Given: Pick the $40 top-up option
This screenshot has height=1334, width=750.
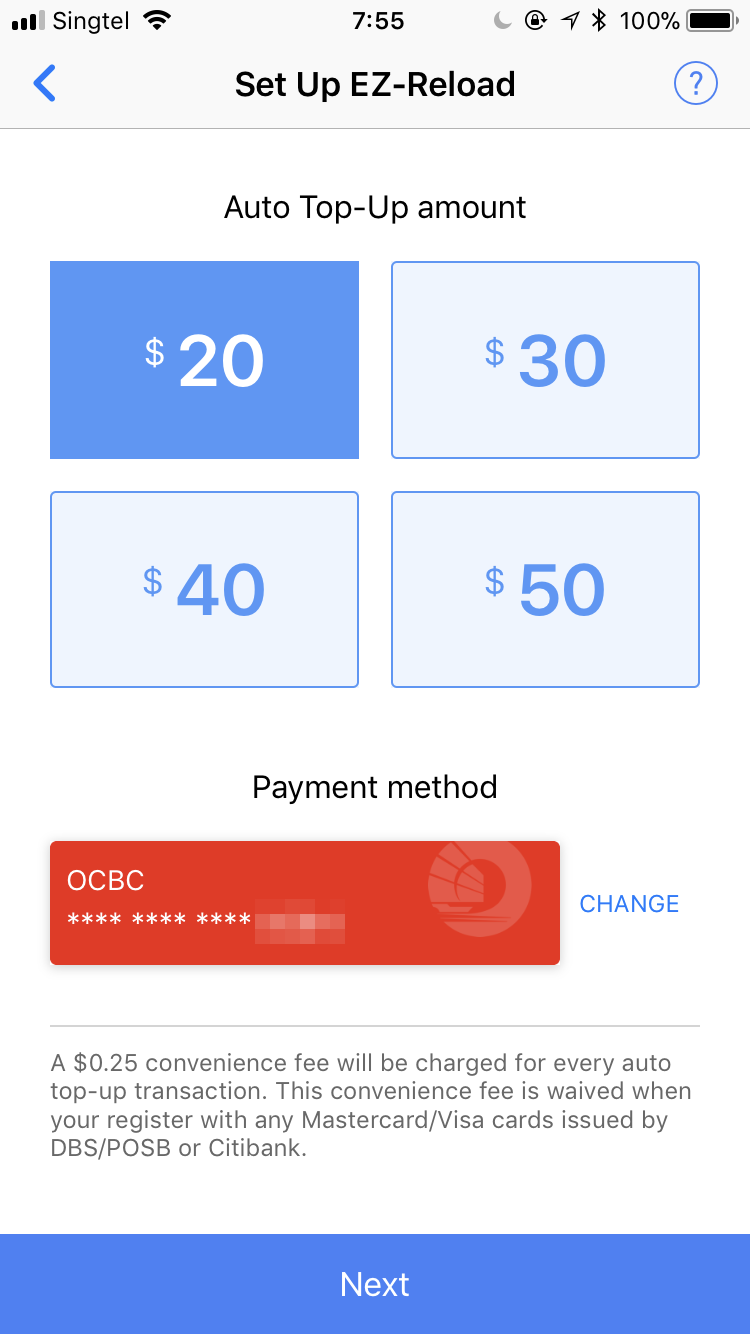Looking at the screenshot, I should pos(204,589).
